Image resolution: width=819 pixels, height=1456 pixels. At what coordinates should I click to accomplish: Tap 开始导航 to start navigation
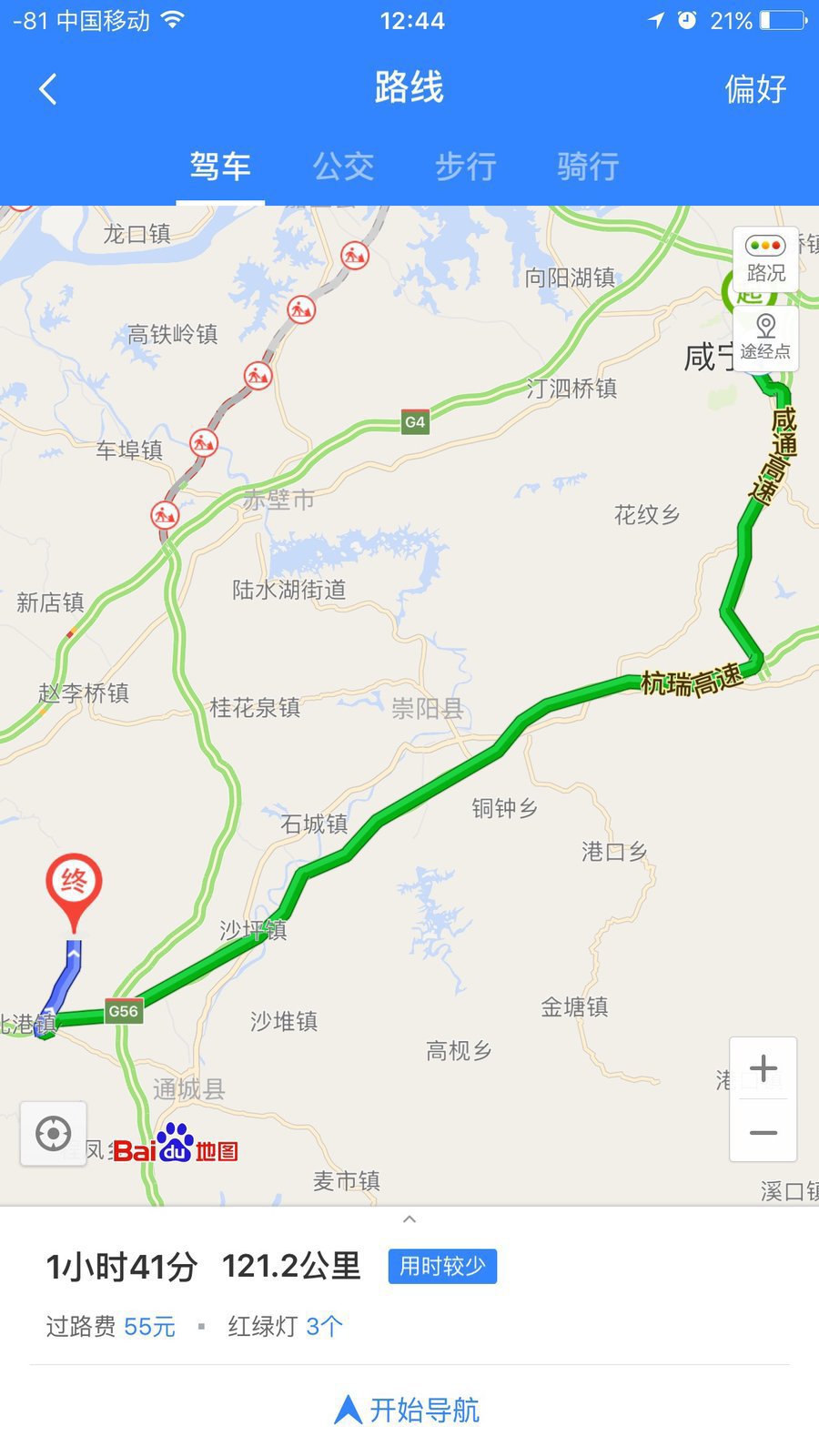coord(408,1410)
